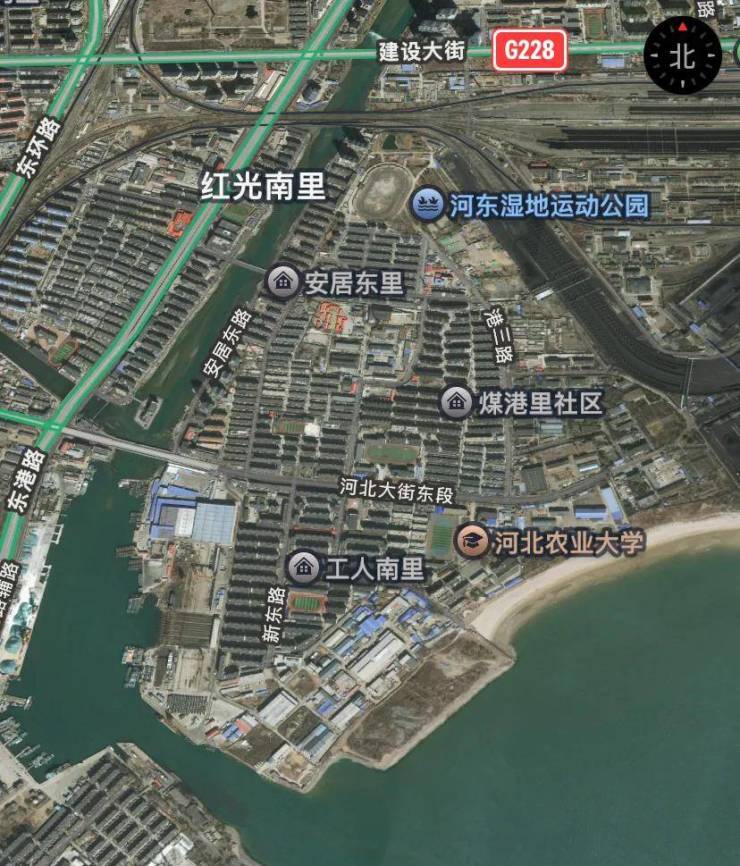The image size is (740, 866).
Task: Open the 工人南里 residential marker
Action: [303, 568]
